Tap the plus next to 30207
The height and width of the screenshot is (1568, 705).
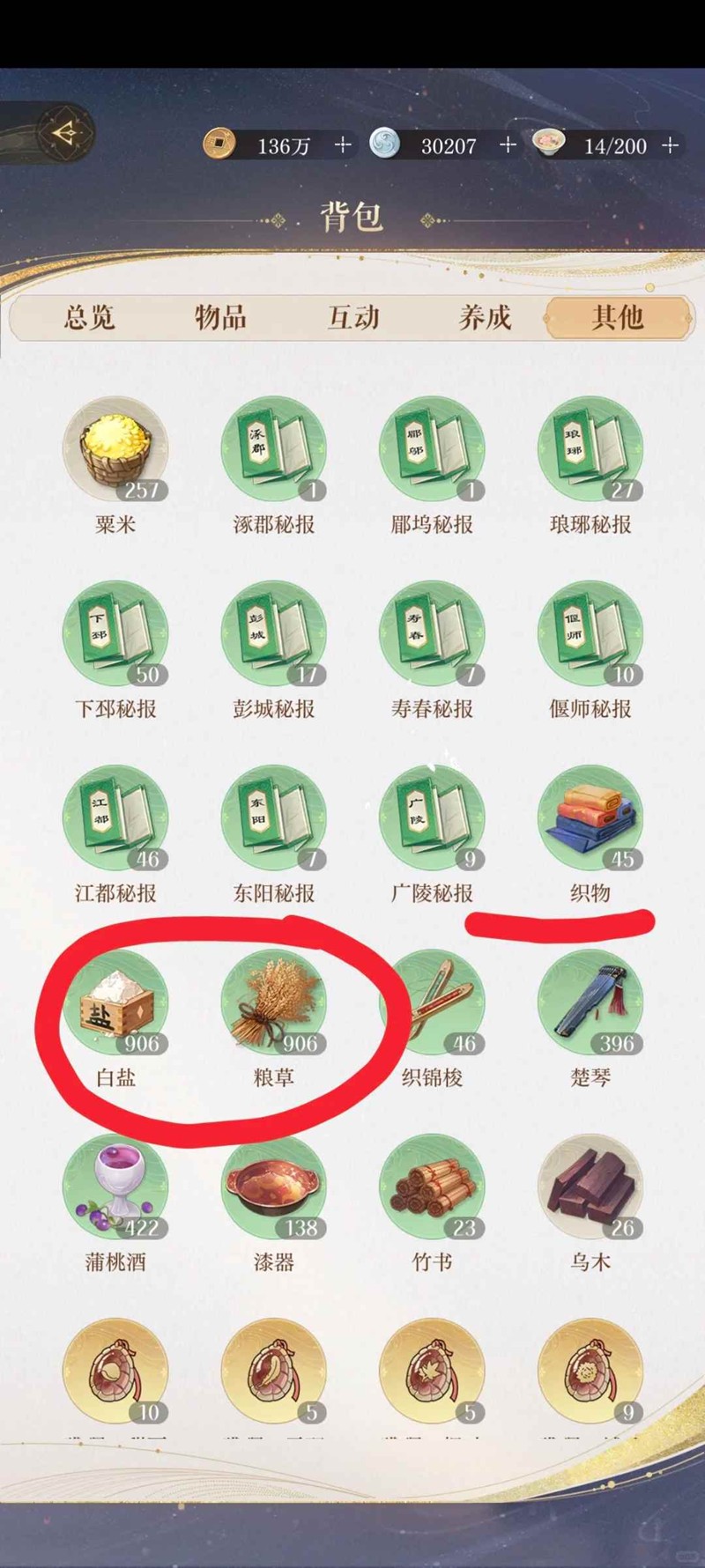click(x=508, y=145)
